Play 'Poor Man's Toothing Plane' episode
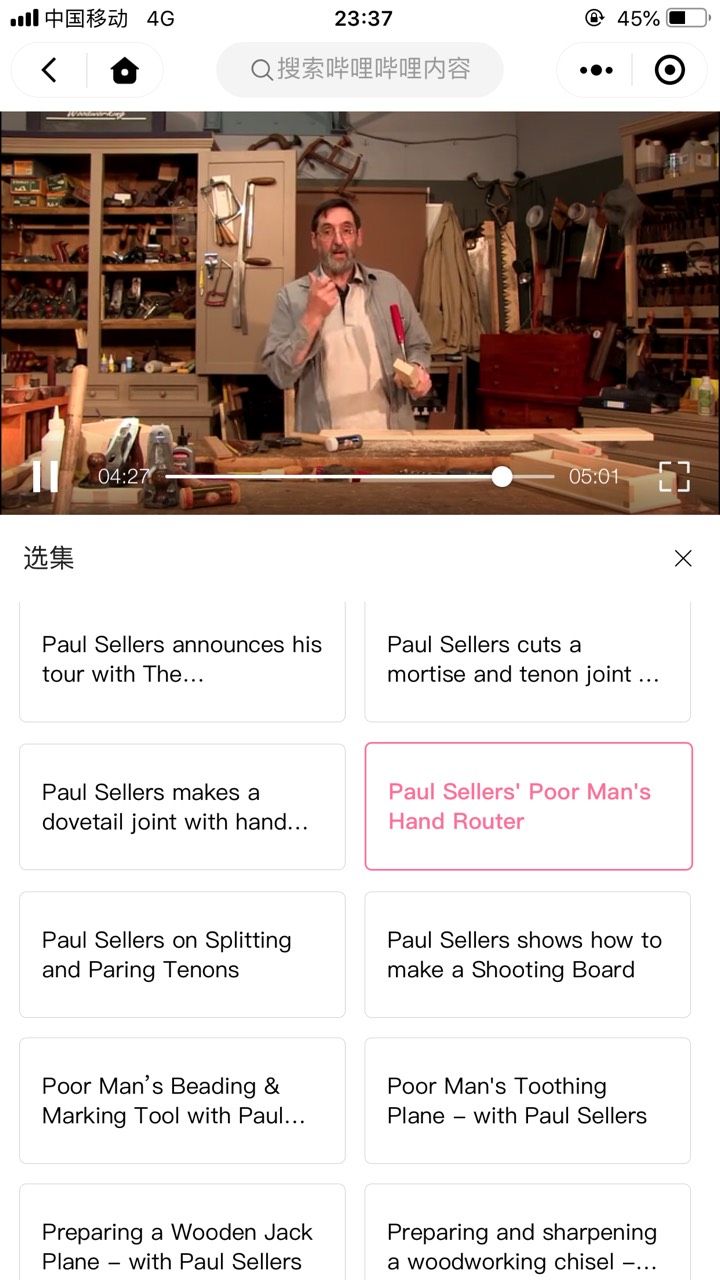720x1280 pixels. tap(527, 1100)
